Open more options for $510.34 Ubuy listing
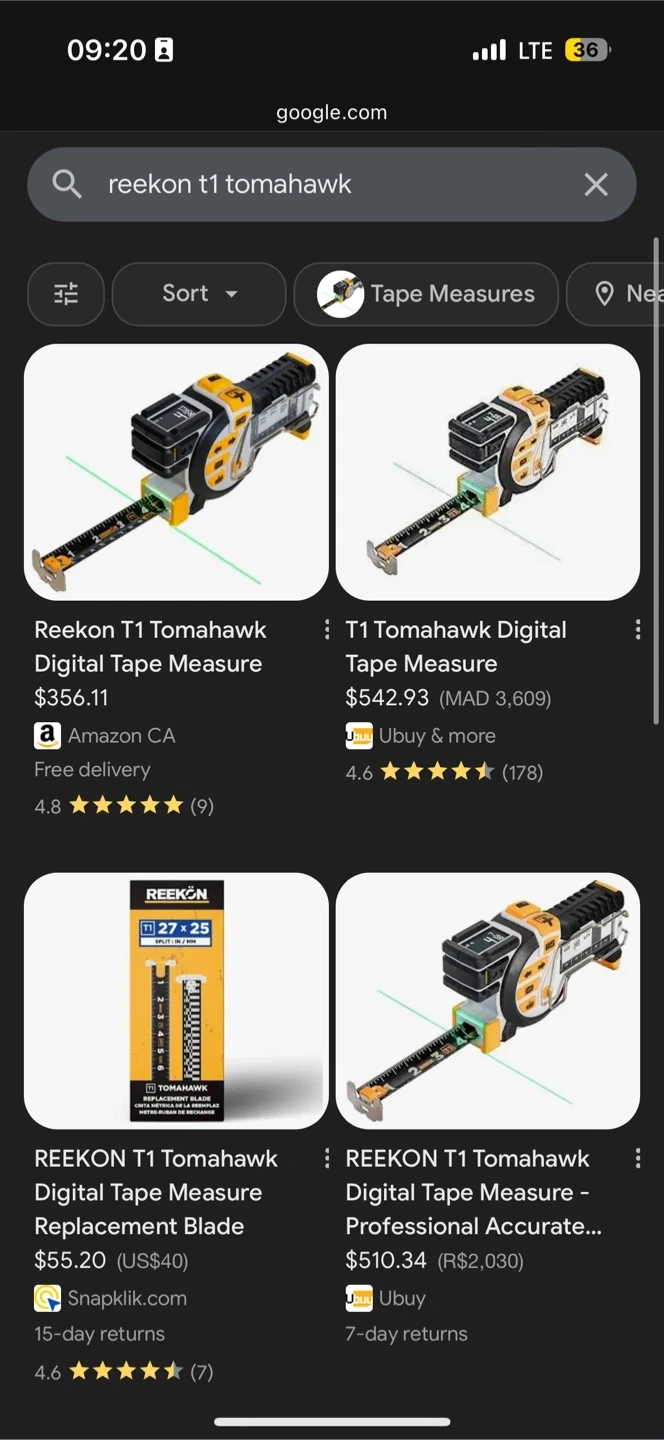The width and height of the screenshot is (664, 1440). point(638,1159)
